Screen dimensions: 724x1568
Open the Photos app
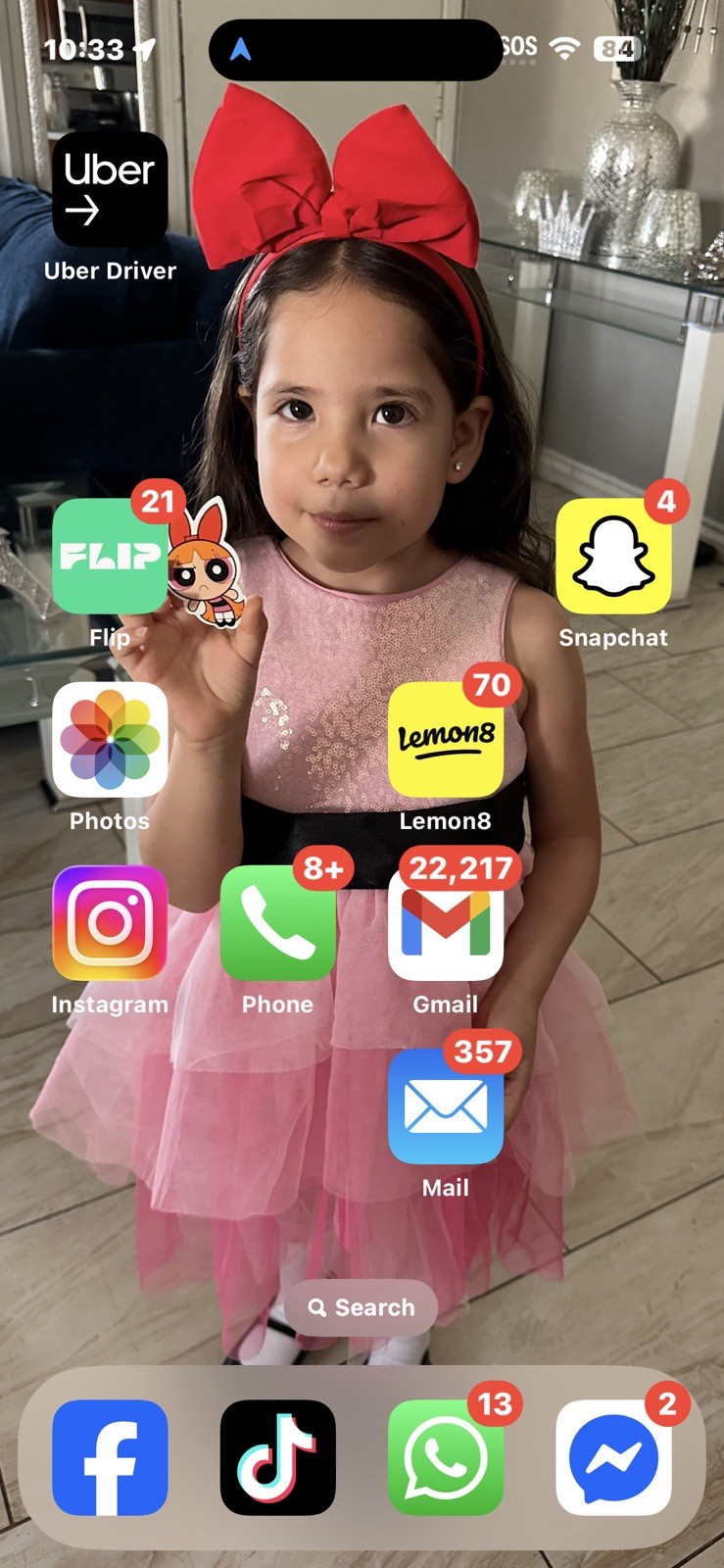point(110,740)
